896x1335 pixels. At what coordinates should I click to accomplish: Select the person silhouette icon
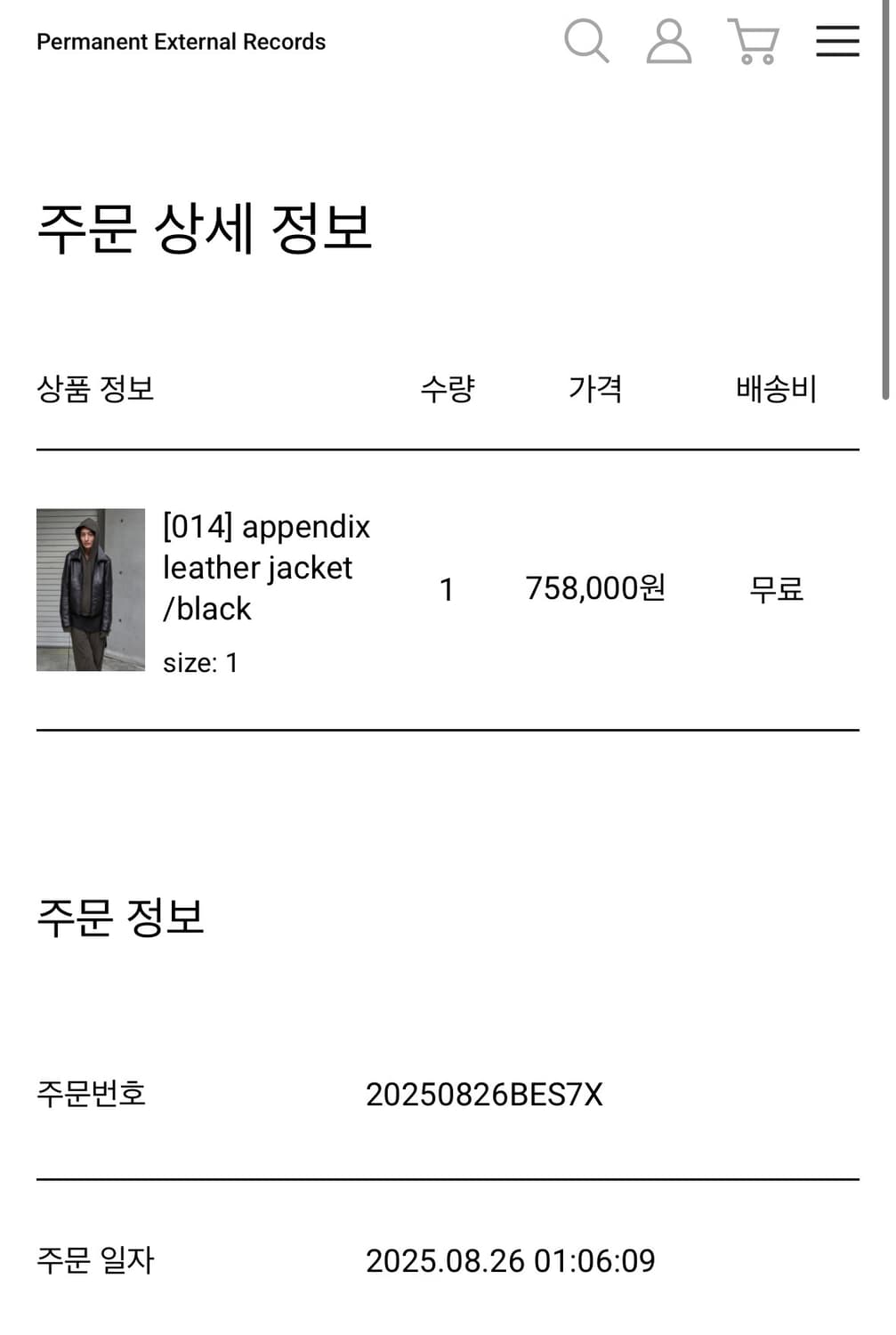[670, 41]
